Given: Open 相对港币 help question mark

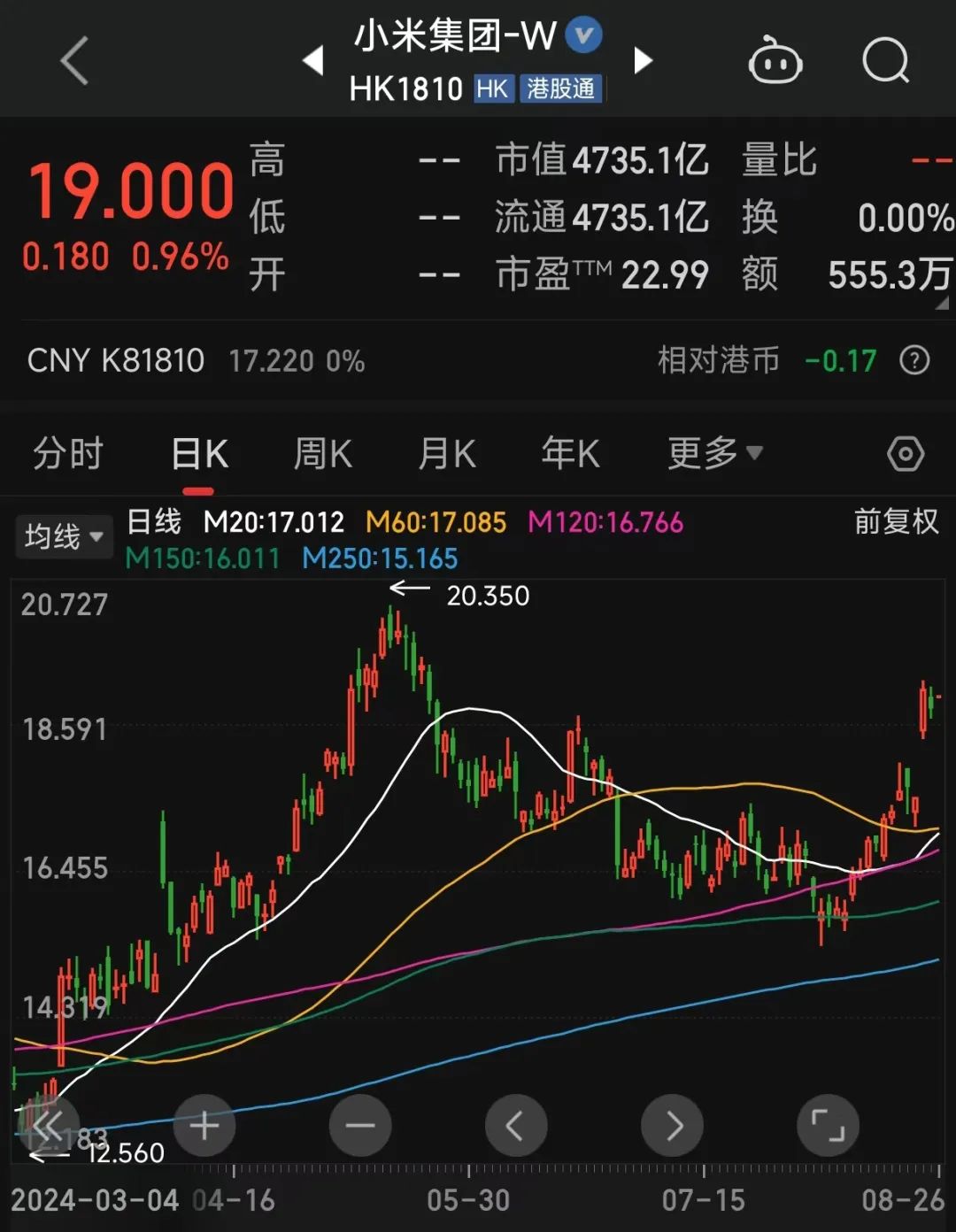Looking at the screenshot, I should tap(914, 360).
